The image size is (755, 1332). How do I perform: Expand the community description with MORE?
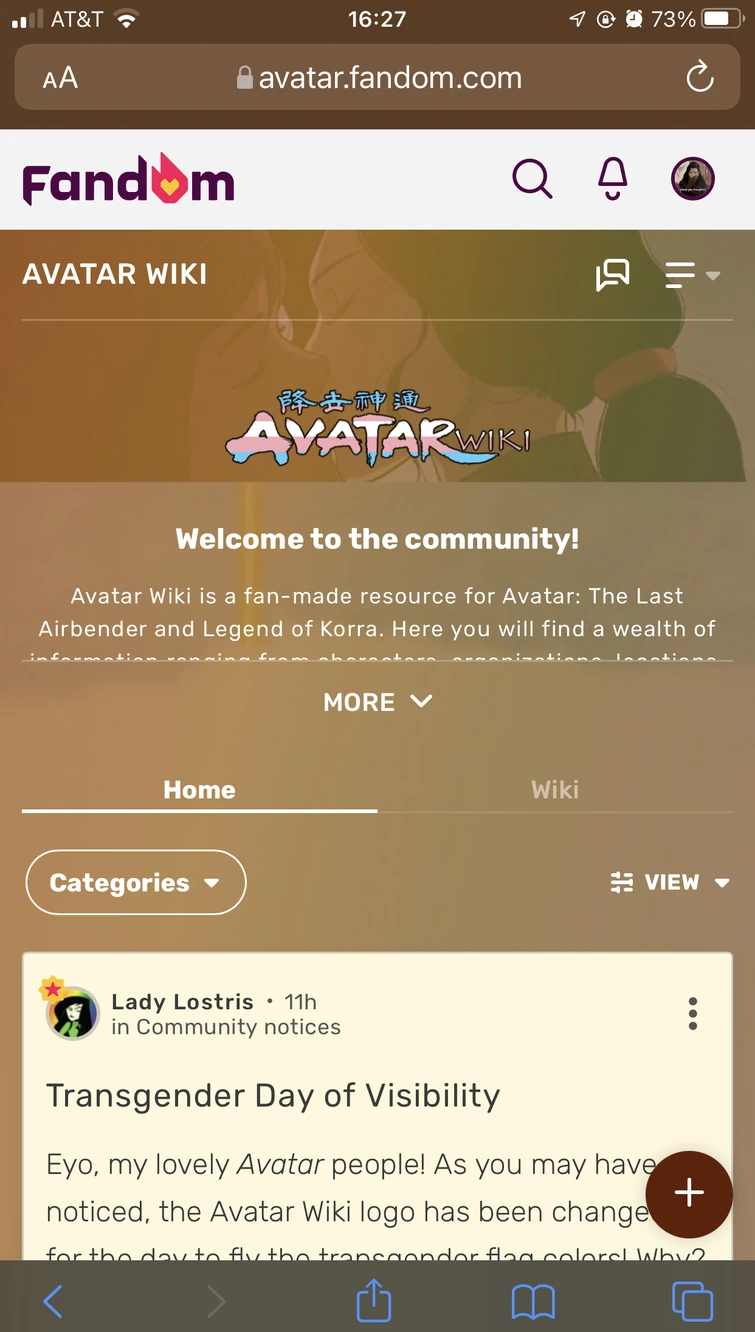point(377,702)
